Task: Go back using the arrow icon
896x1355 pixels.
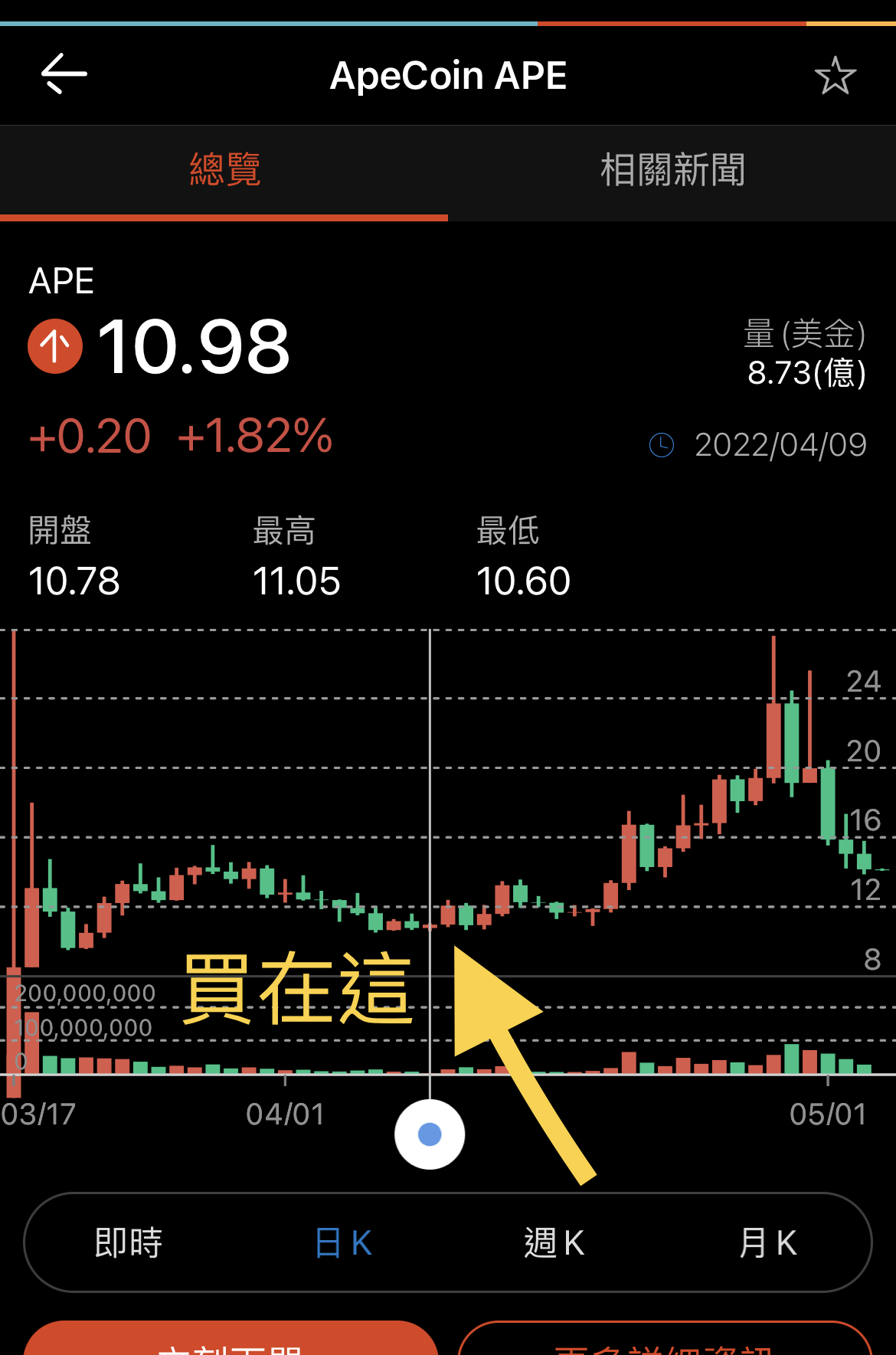Action: [x=64, y=74]
